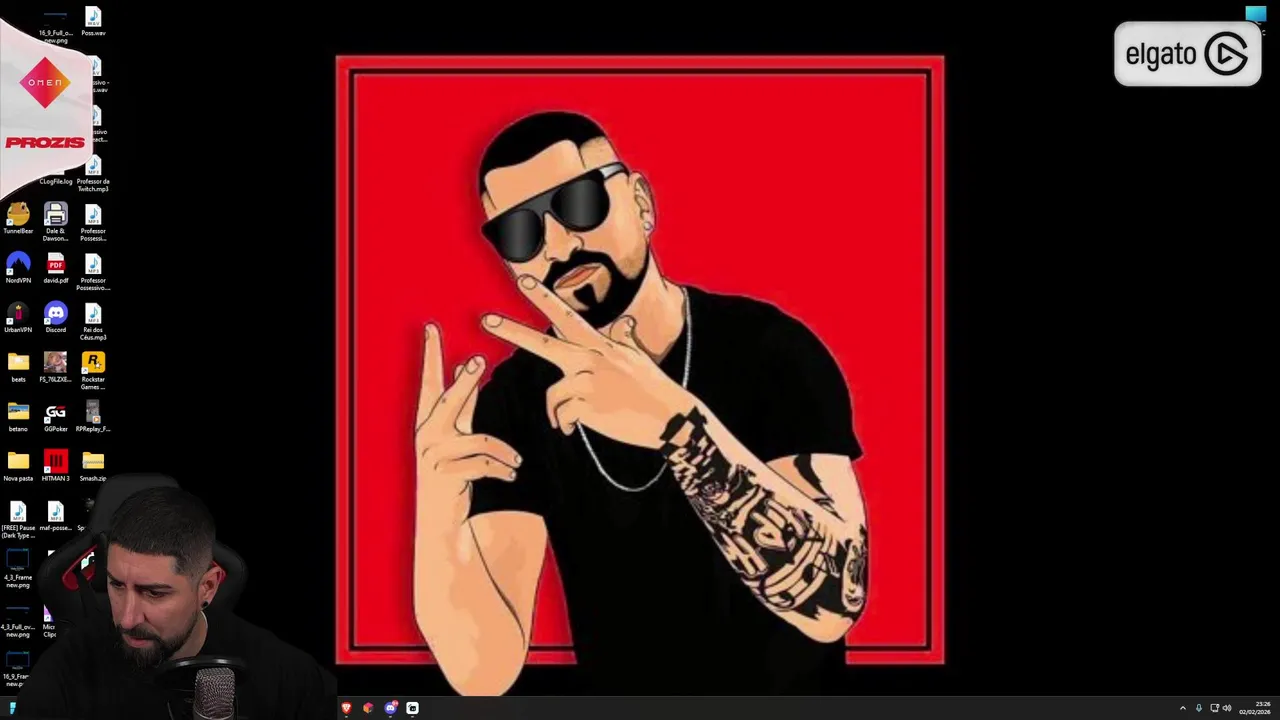Open the beats folder
The image size is (1280, 720).
[x=18, y=363]
